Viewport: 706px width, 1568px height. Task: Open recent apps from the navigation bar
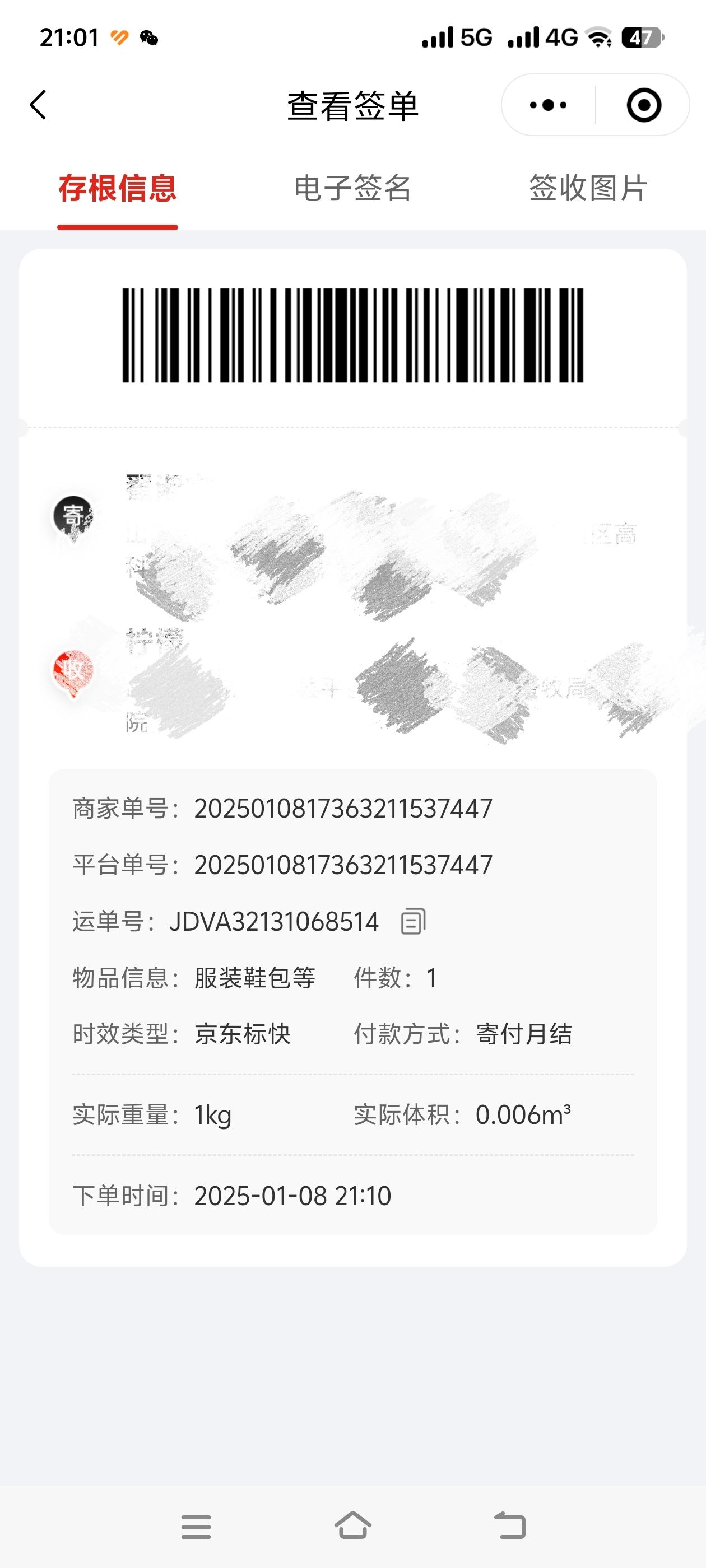point(196,1527)
